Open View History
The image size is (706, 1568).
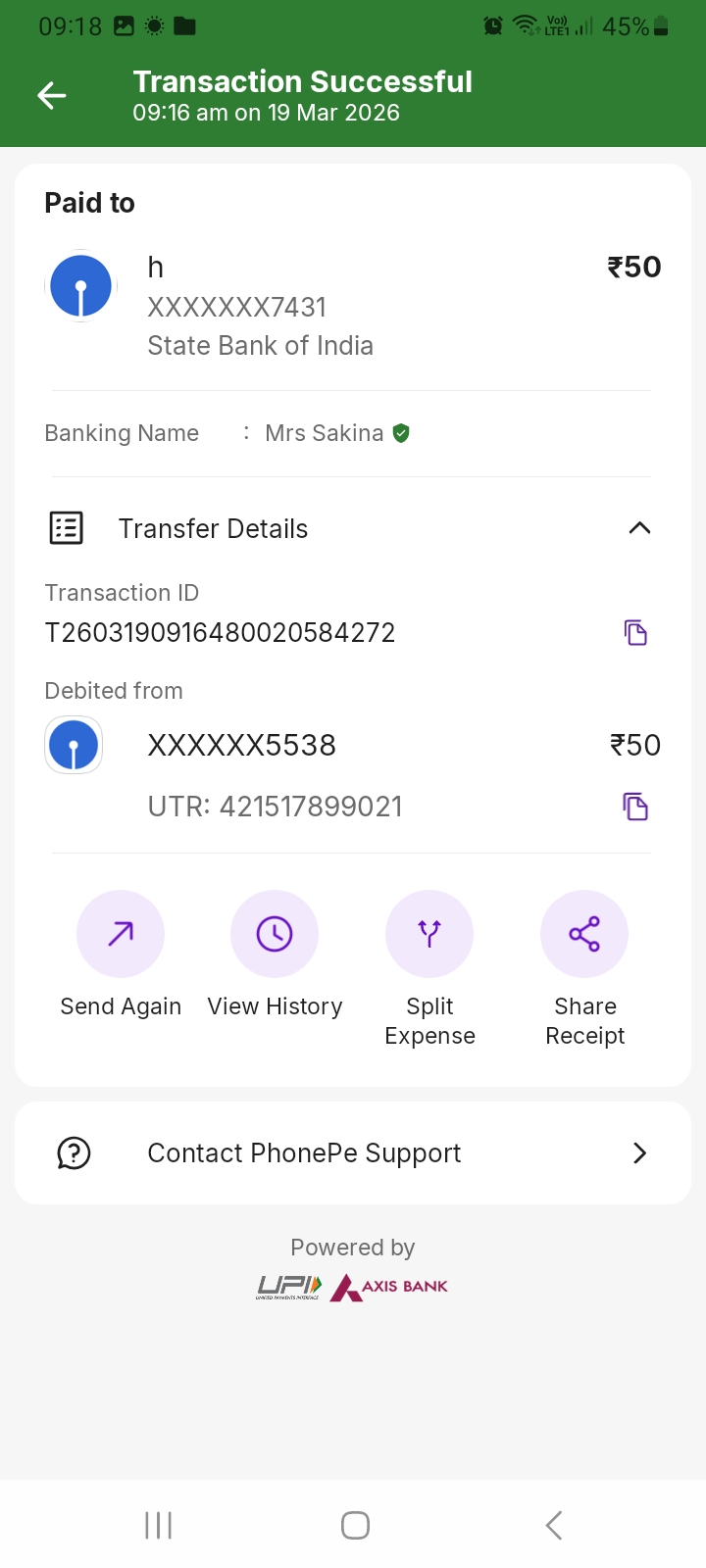(x=275, y=934)
